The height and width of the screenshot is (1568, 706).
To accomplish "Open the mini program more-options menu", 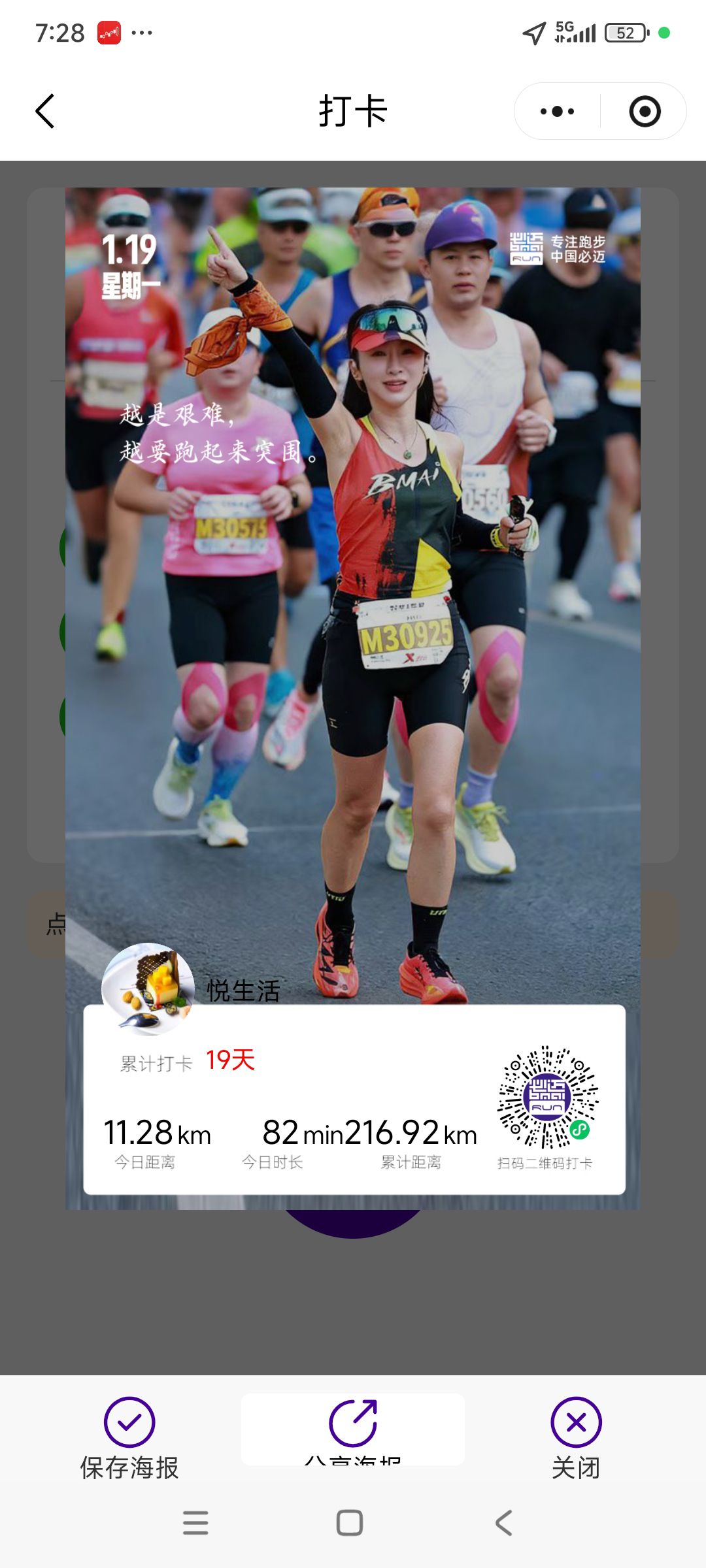I will tap(558, 111).
